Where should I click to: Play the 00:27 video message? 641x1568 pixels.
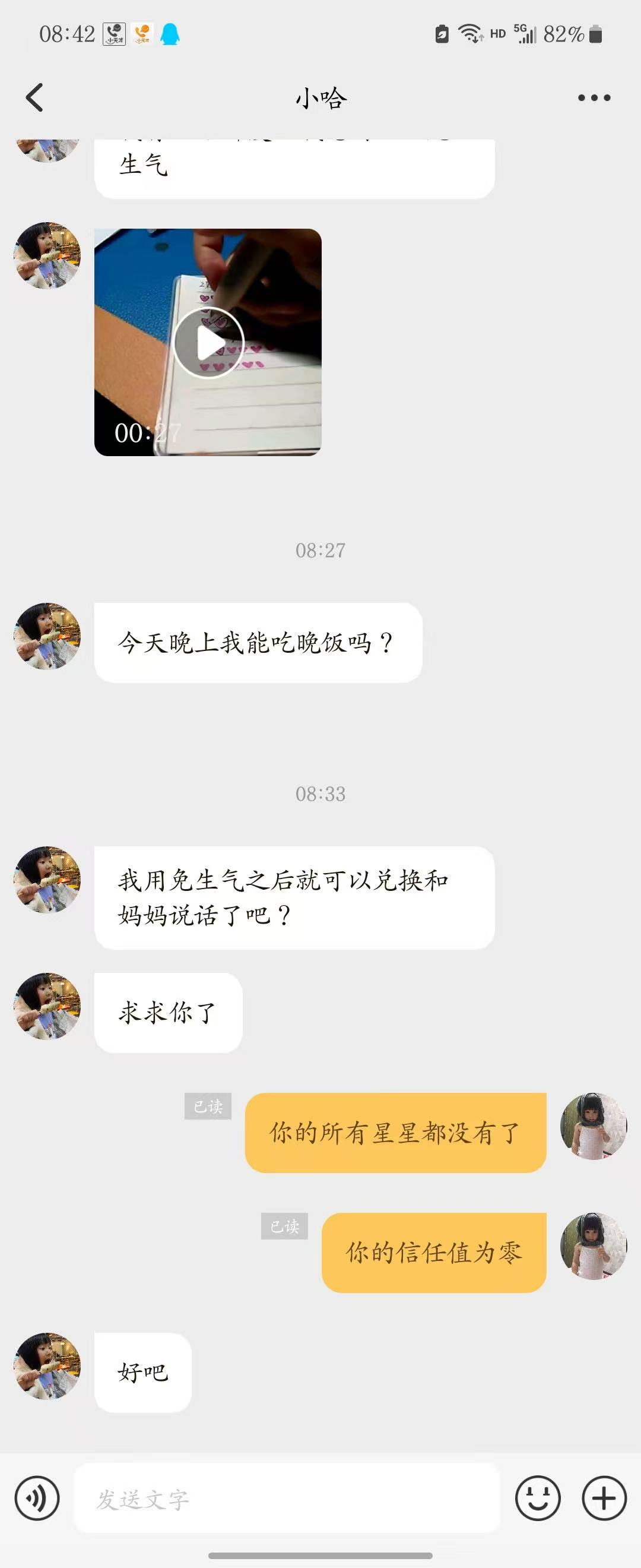pyautogui.click(x=208, y=343)
